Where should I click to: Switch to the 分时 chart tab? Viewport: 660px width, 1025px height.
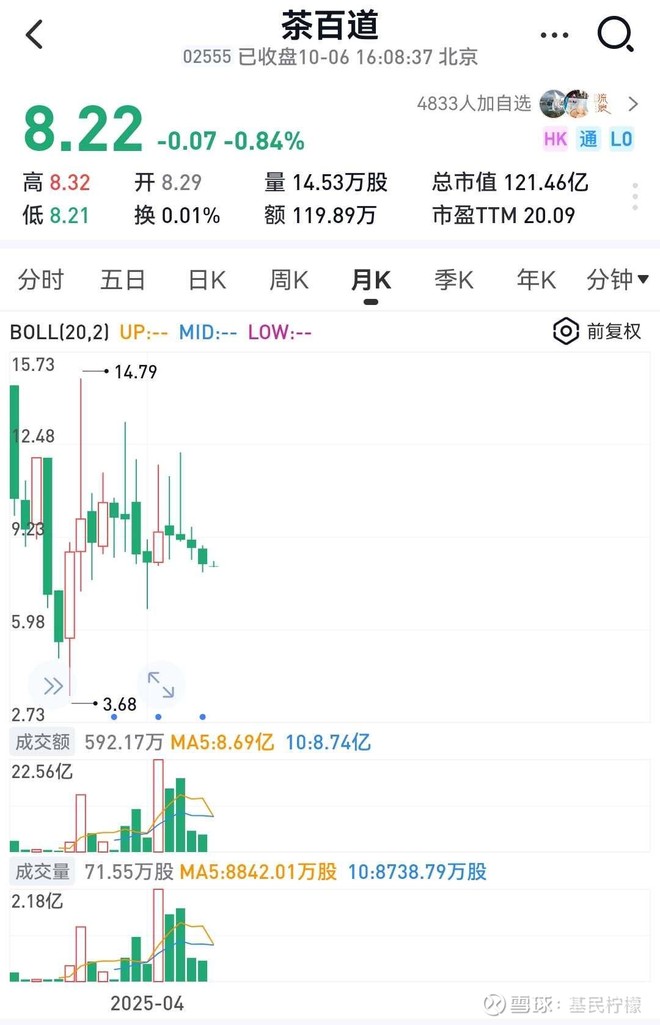click(x=40, y=280)
